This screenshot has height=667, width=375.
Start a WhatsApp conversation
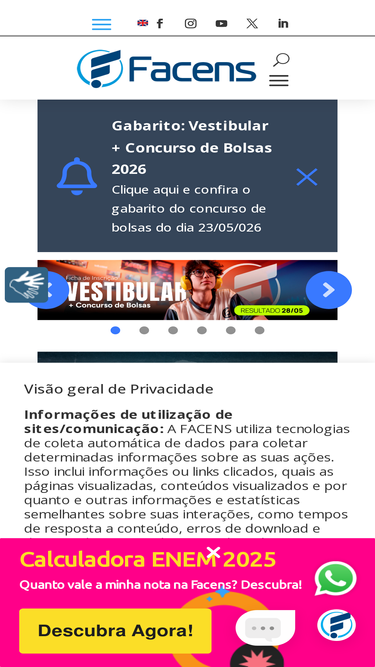[x=336, y=578]
